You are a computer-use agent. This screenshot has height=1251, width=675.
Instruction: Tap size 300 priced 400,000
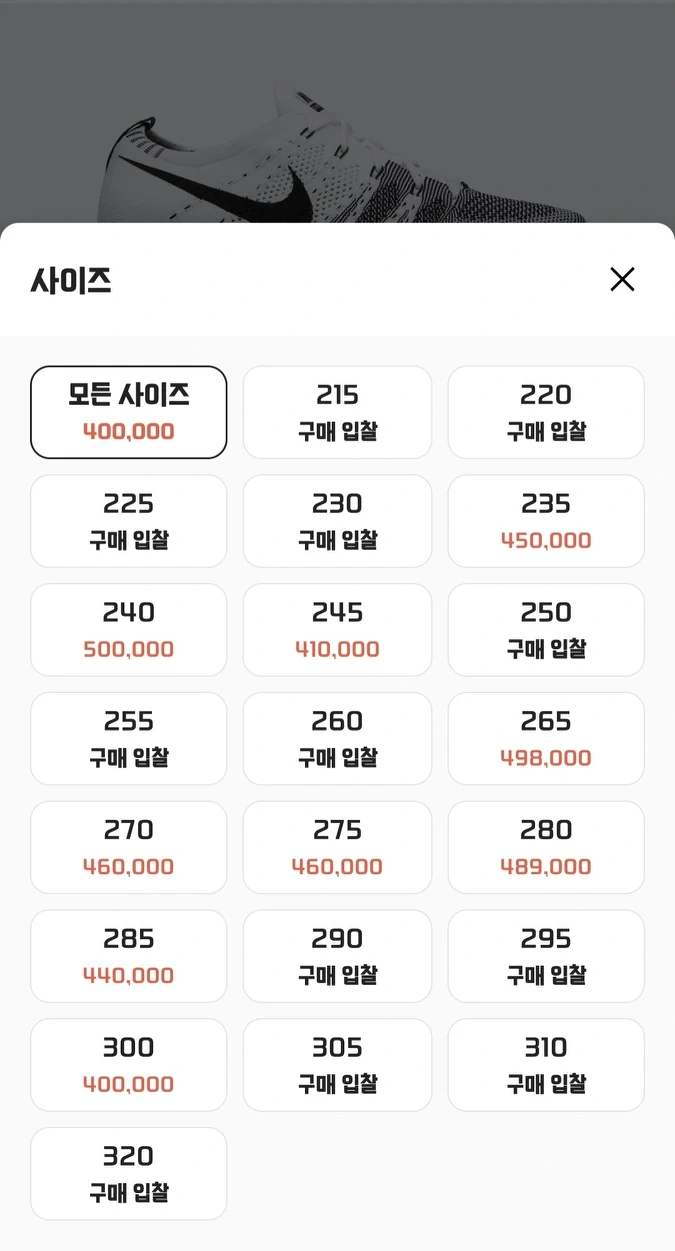[x=129, y=1065]
